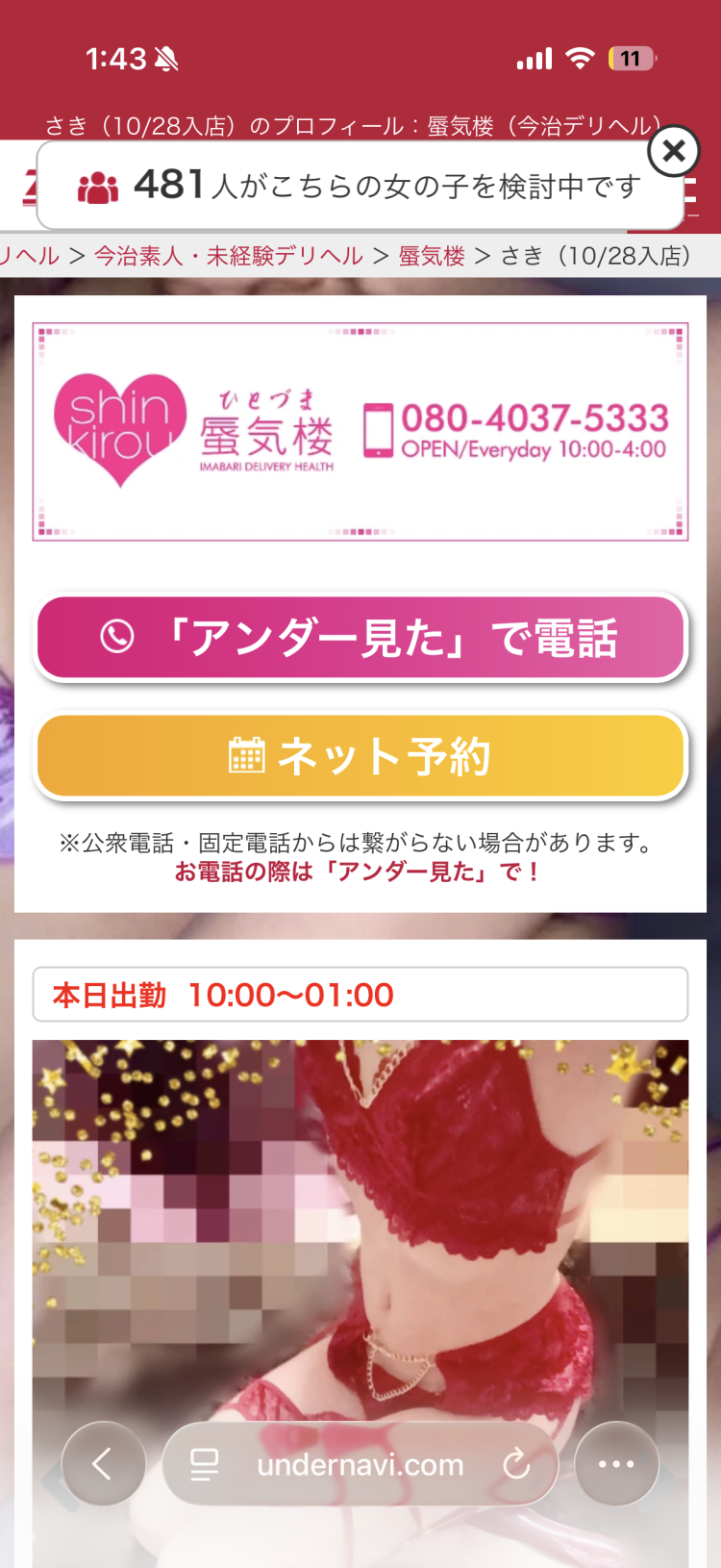
Task: Tap the phone icon on the call button
Action: click(115, 636)
